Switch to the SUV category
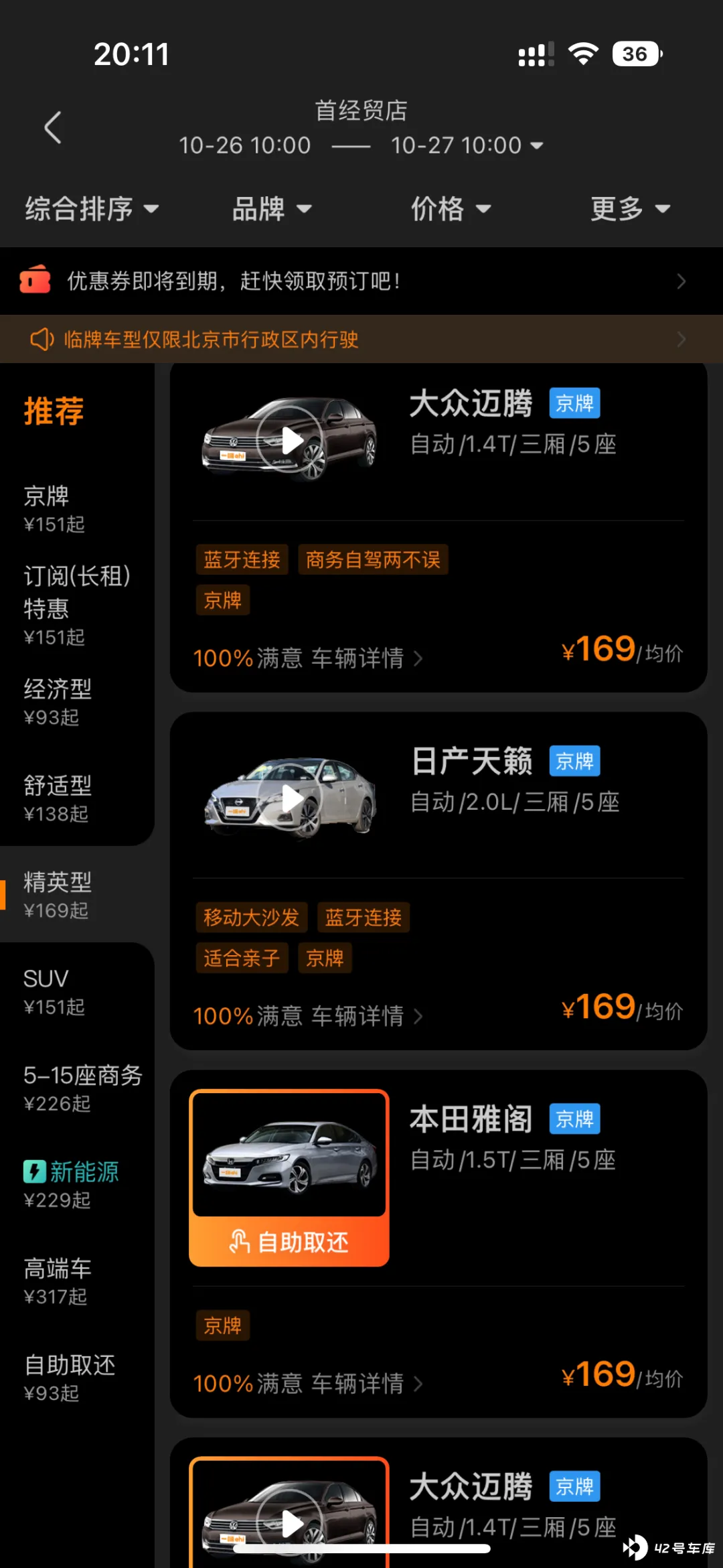The image size is (723, 1568). [x=54, y=991]
